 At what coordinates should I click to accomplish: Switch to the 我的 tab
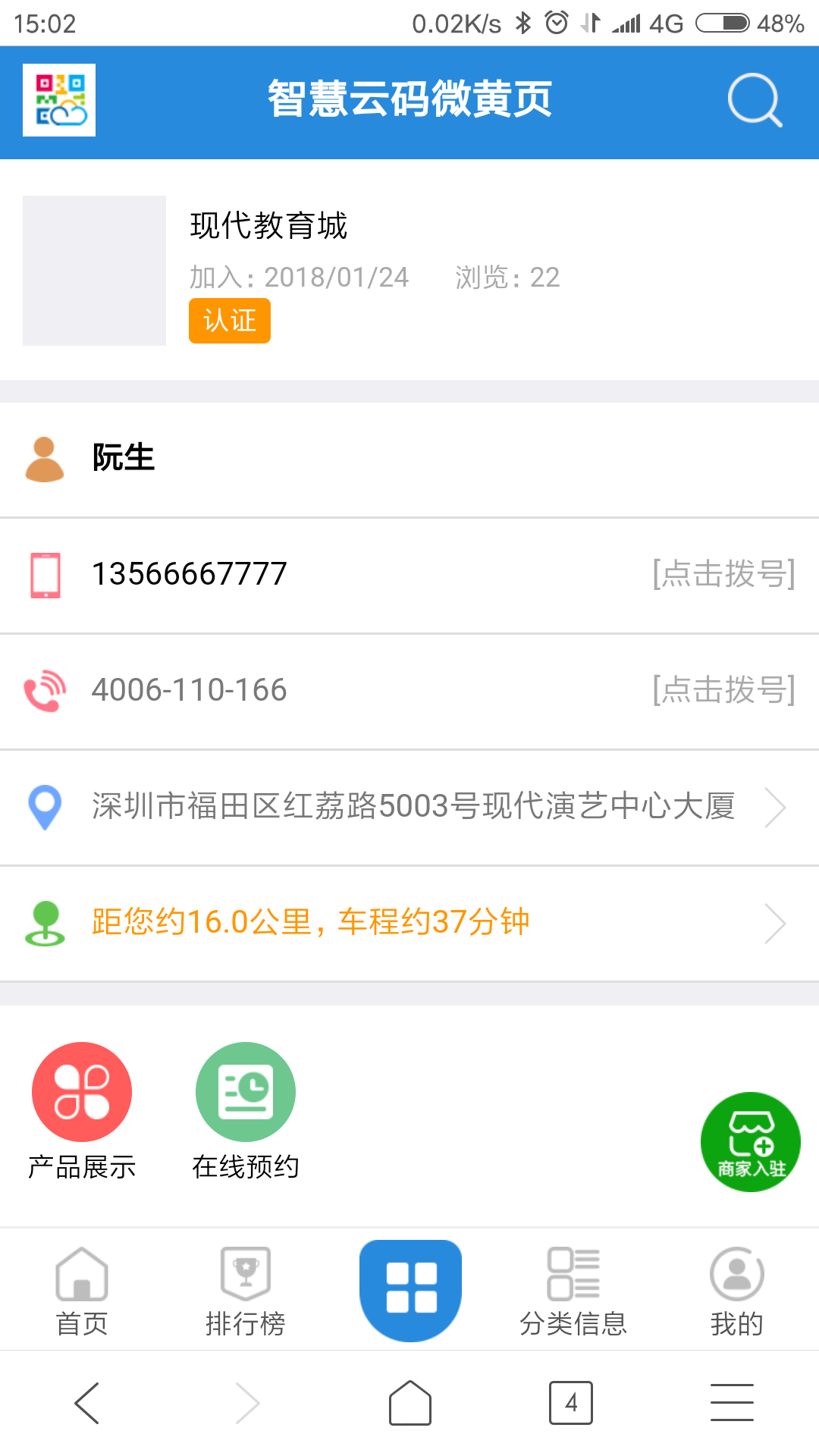tap(736, 1292)
